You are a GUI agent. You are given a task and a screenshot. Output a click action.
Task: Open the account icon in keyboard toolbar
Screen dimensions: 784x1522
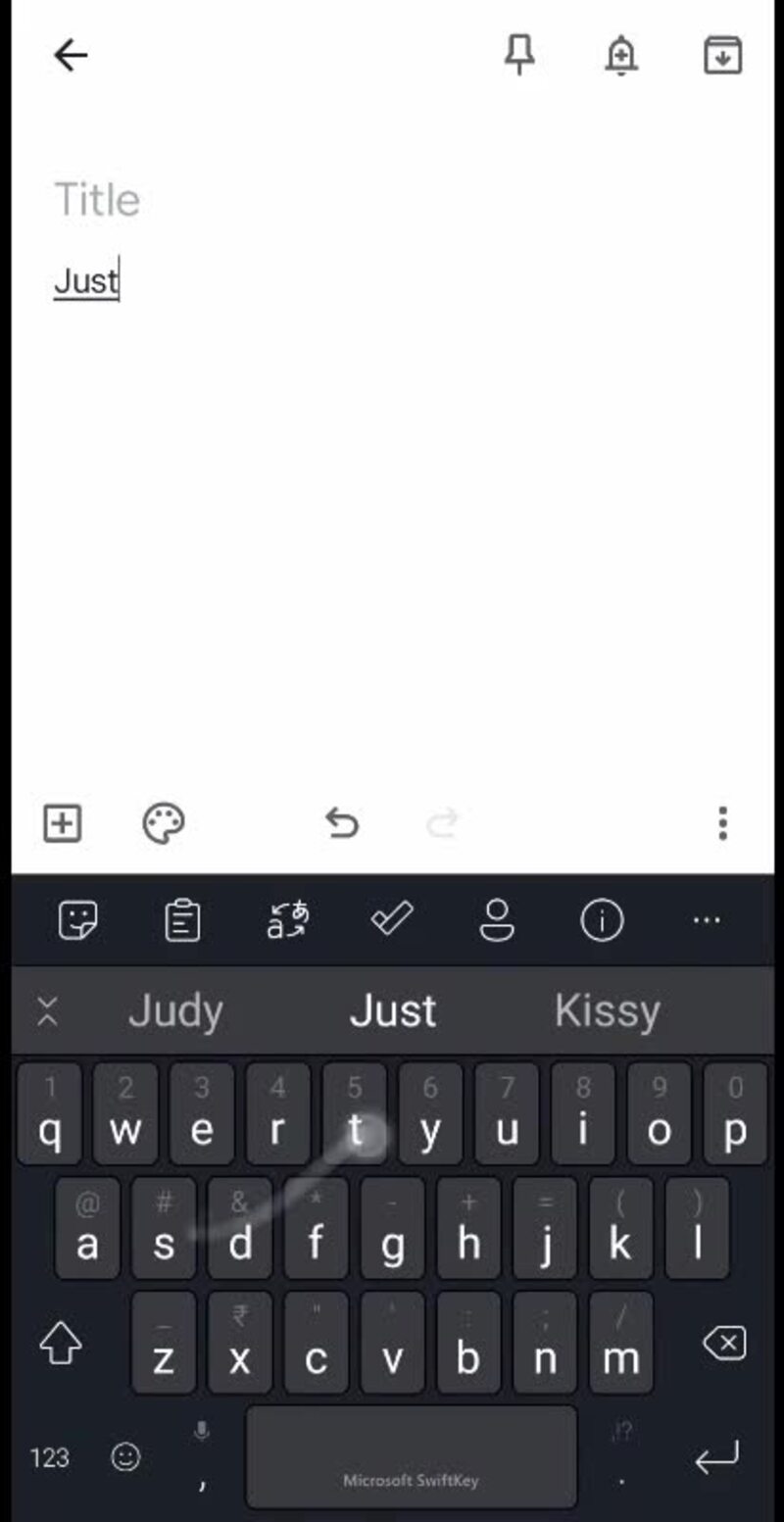tap(497, 920)
